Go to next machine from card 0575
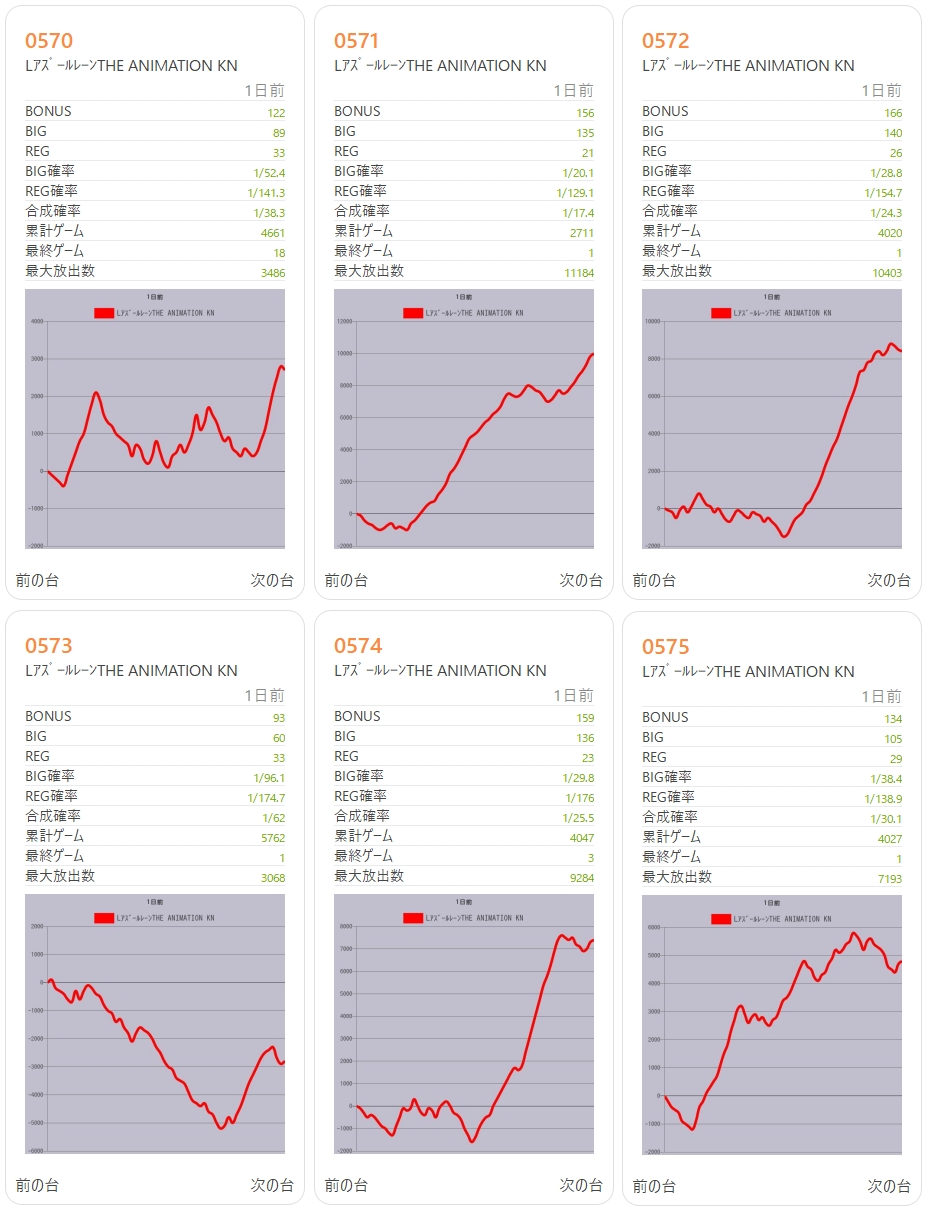927x1210 pixels. [888, 1186]
